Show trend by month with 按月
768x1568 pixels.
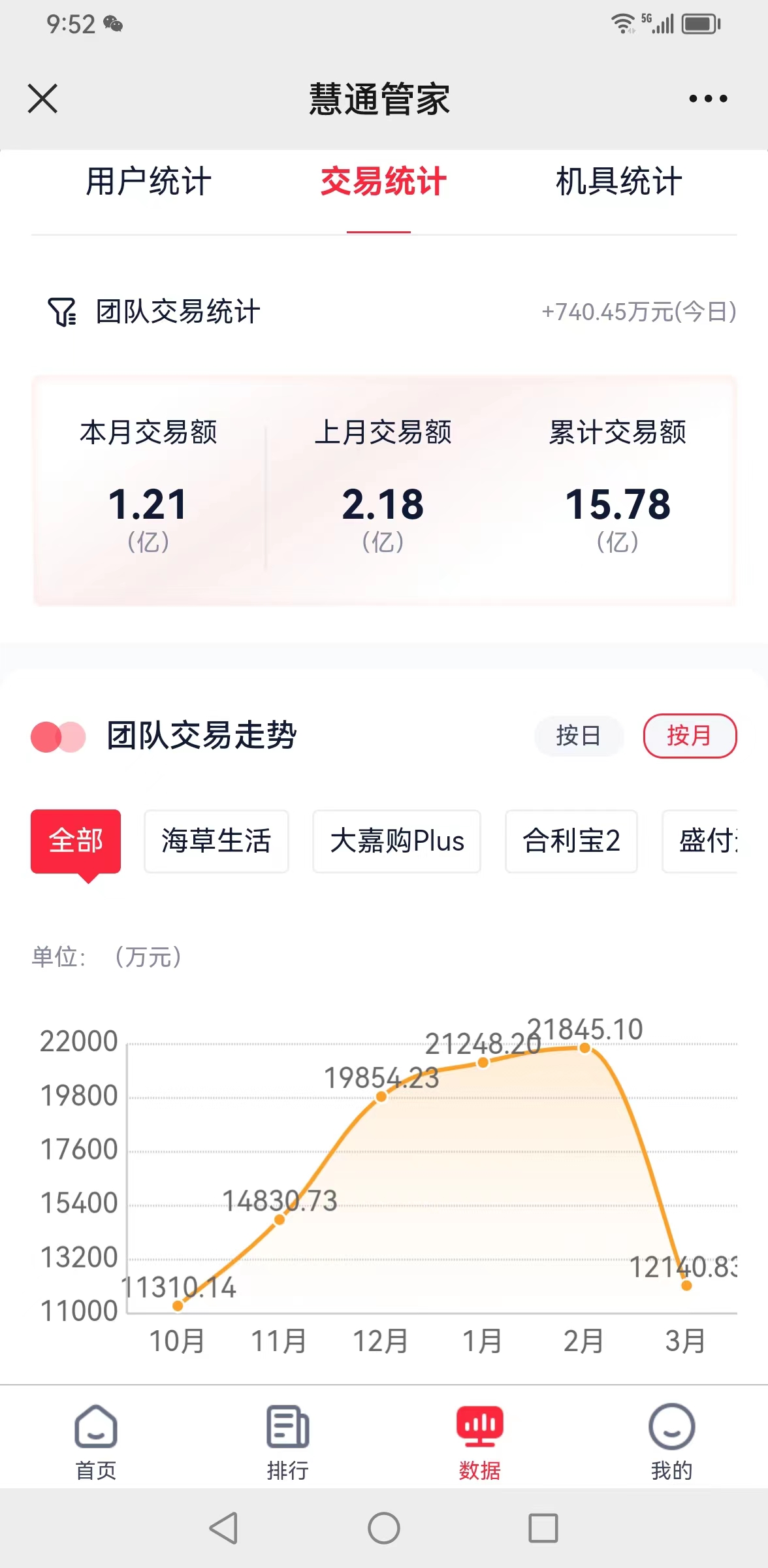[x=689, y=736]
